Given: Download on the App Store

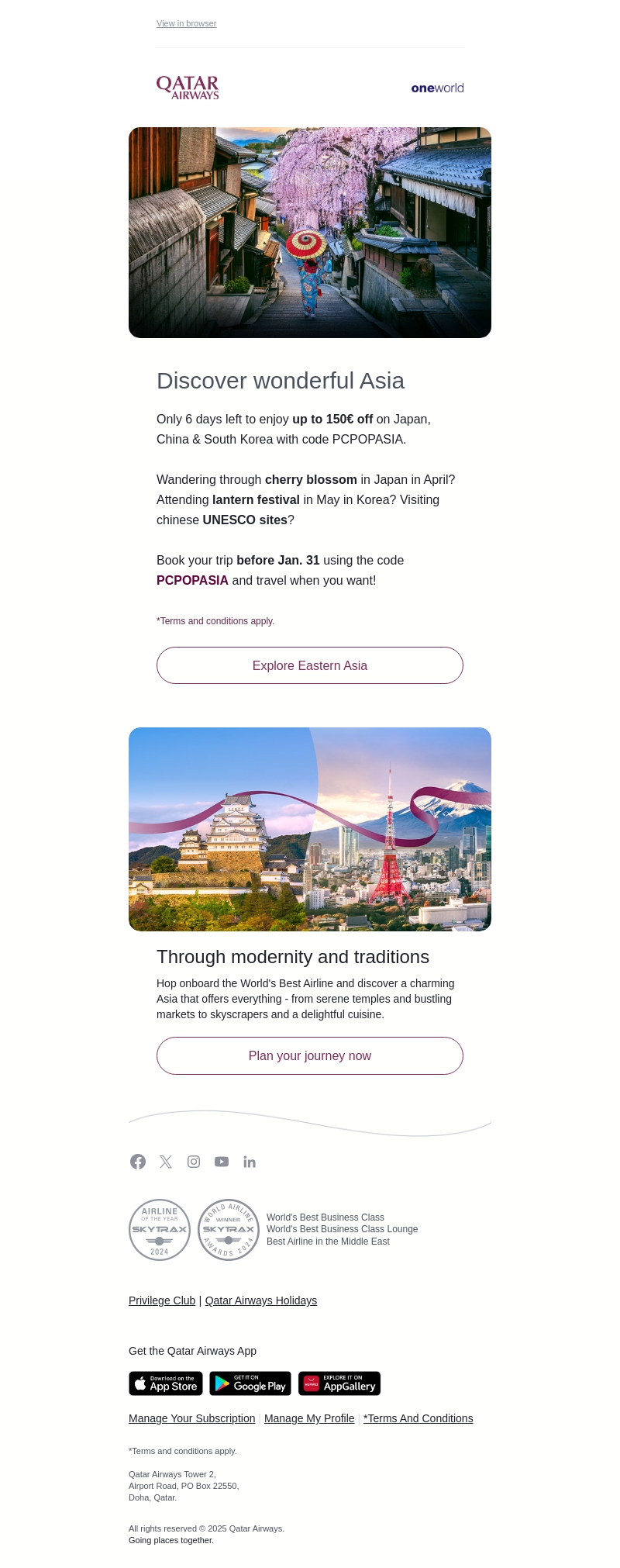Looking at the screenshot, I should pyautogui.click(x=166, y=1383).
